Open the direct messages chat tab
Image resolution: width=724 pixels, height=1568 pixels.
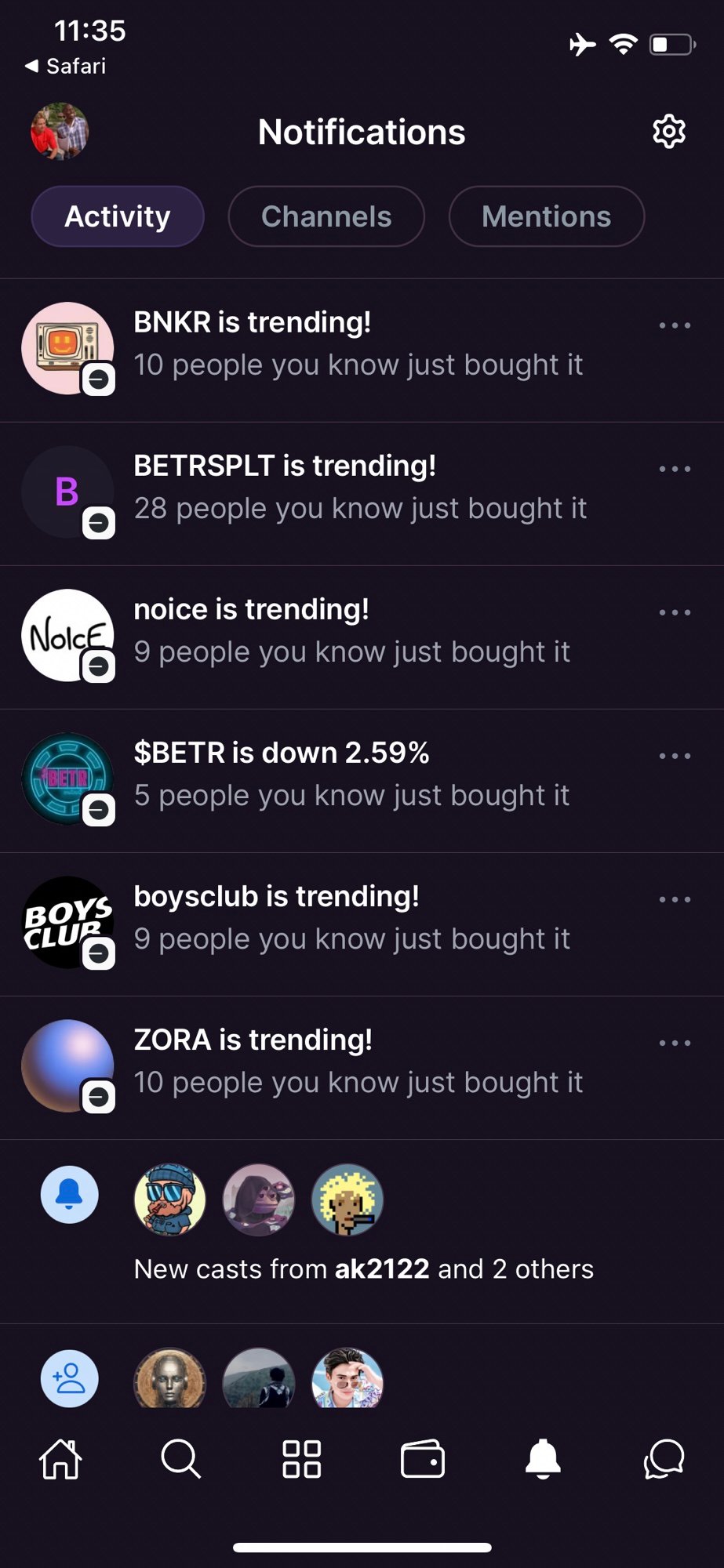664,1459
